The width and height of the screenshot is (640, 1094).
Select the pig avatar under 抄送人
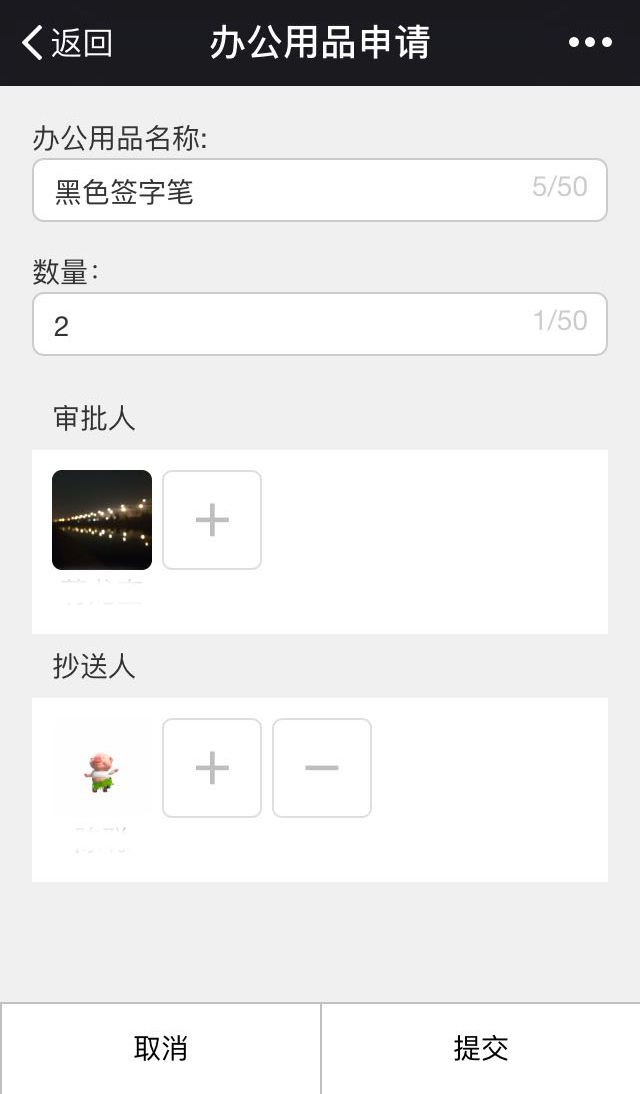click(102, 768)
